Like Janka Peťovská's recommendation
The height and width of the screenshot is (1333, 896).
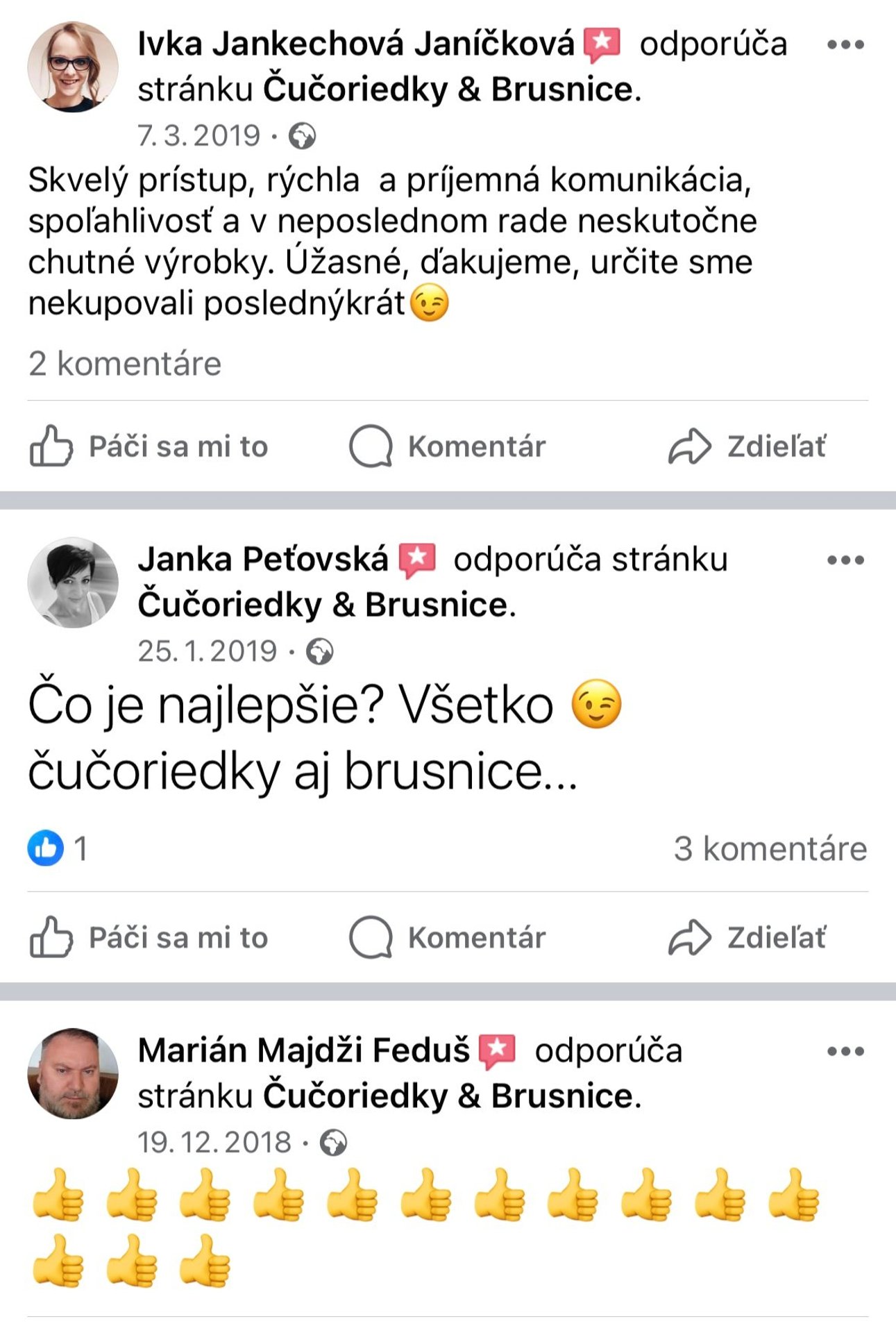pyautogui.click(x=149, y=937)
